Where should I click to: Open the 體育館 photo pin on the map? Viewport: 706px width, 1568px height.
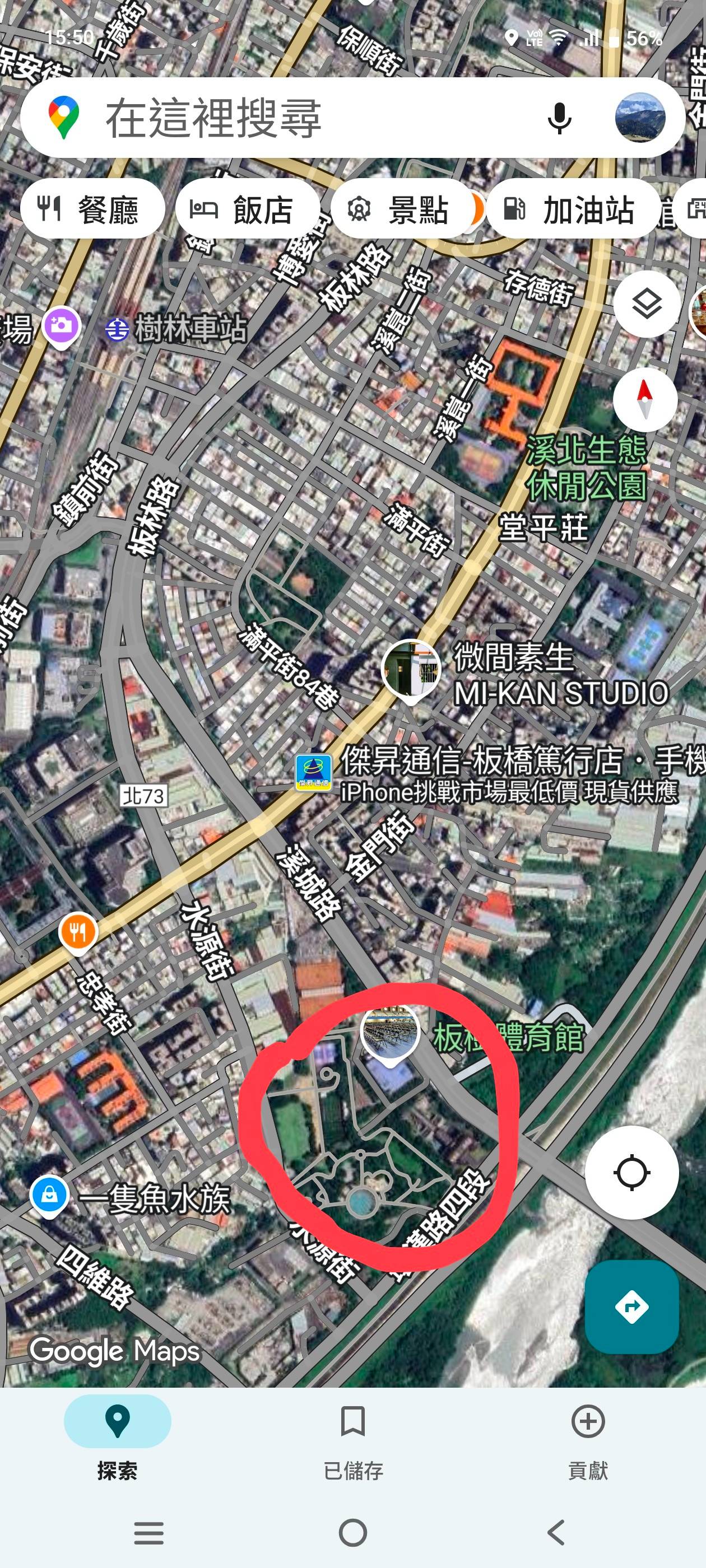390,1033
